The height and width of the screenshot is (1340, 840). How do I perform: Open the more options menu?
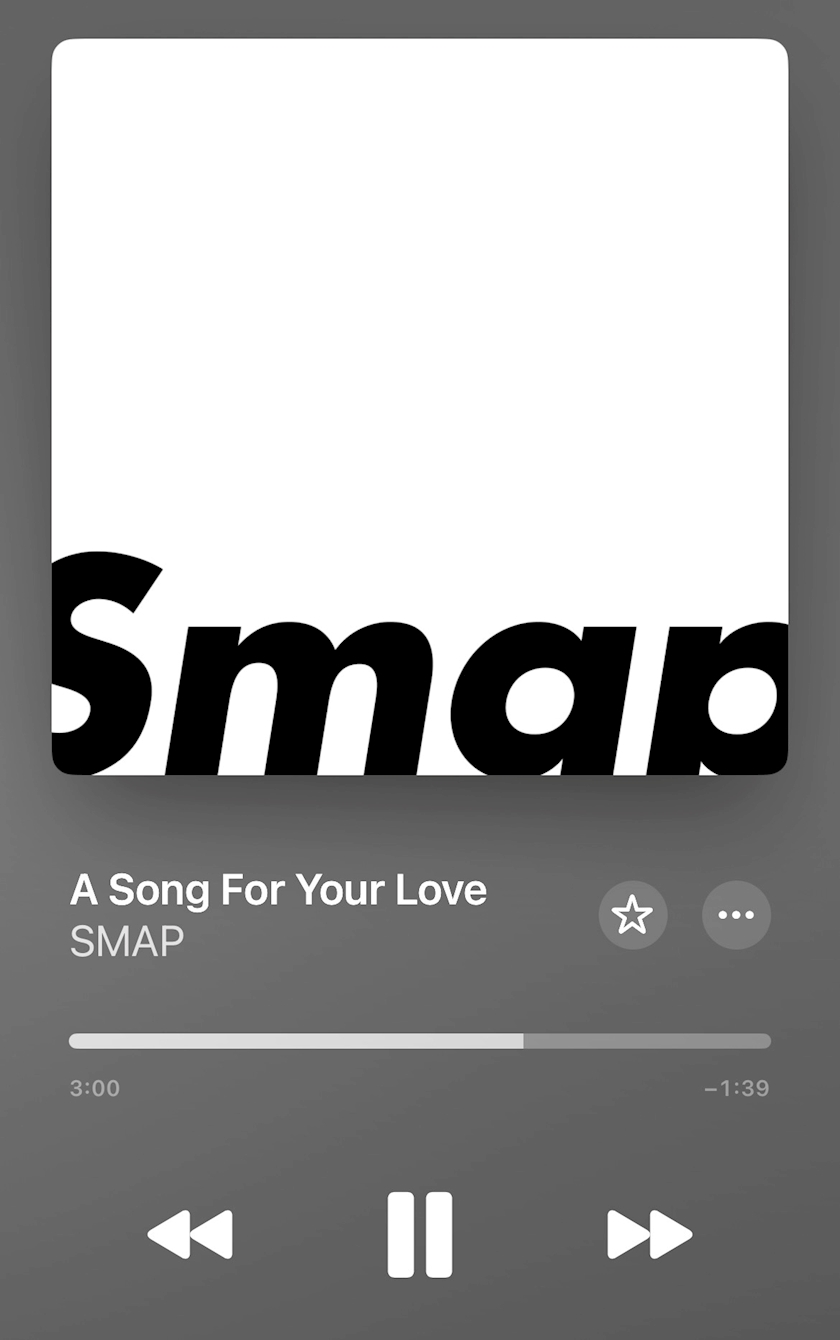[x=736, y=915]
